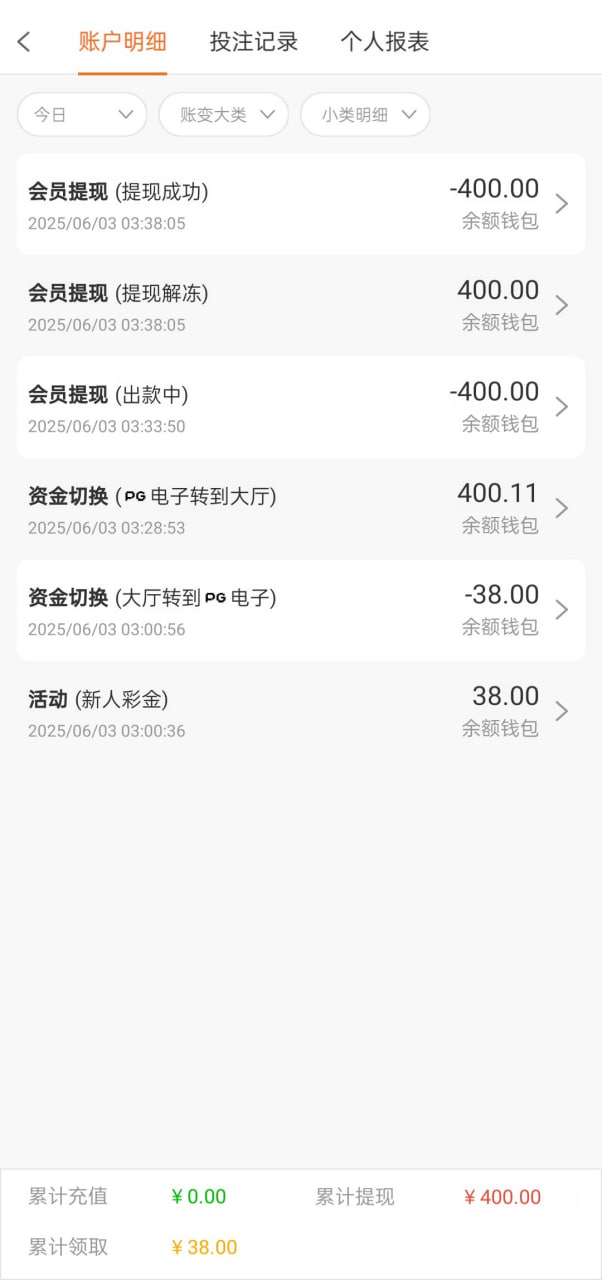Image resolution: width=602 pixels, height=1280 pixels.
Task: Switch to the 投注记录 tab
Action: pos(254,42)
